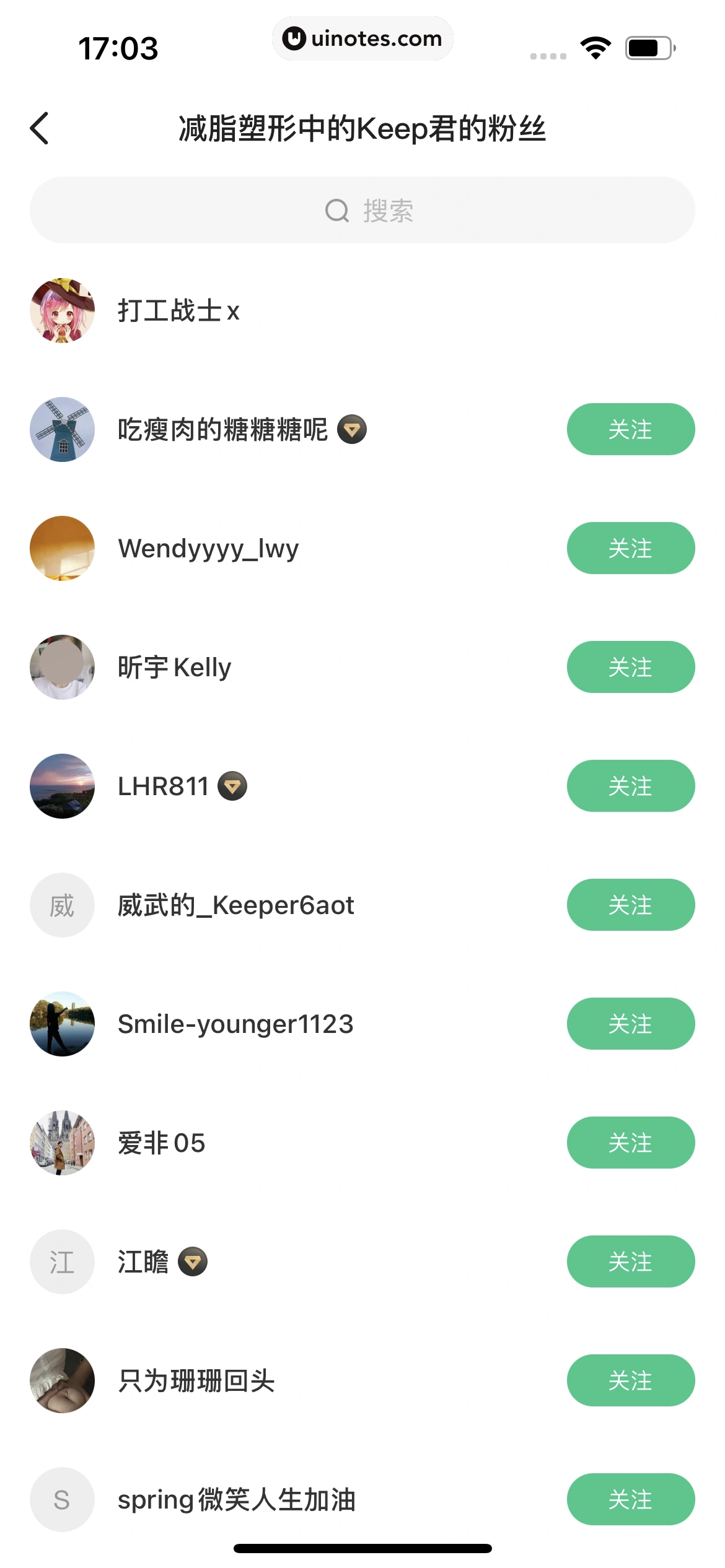The width and height of the screenshot is (725, 1568).
Task: Toggle follow for 只为珊珊回头
Action: point(630,1380)
